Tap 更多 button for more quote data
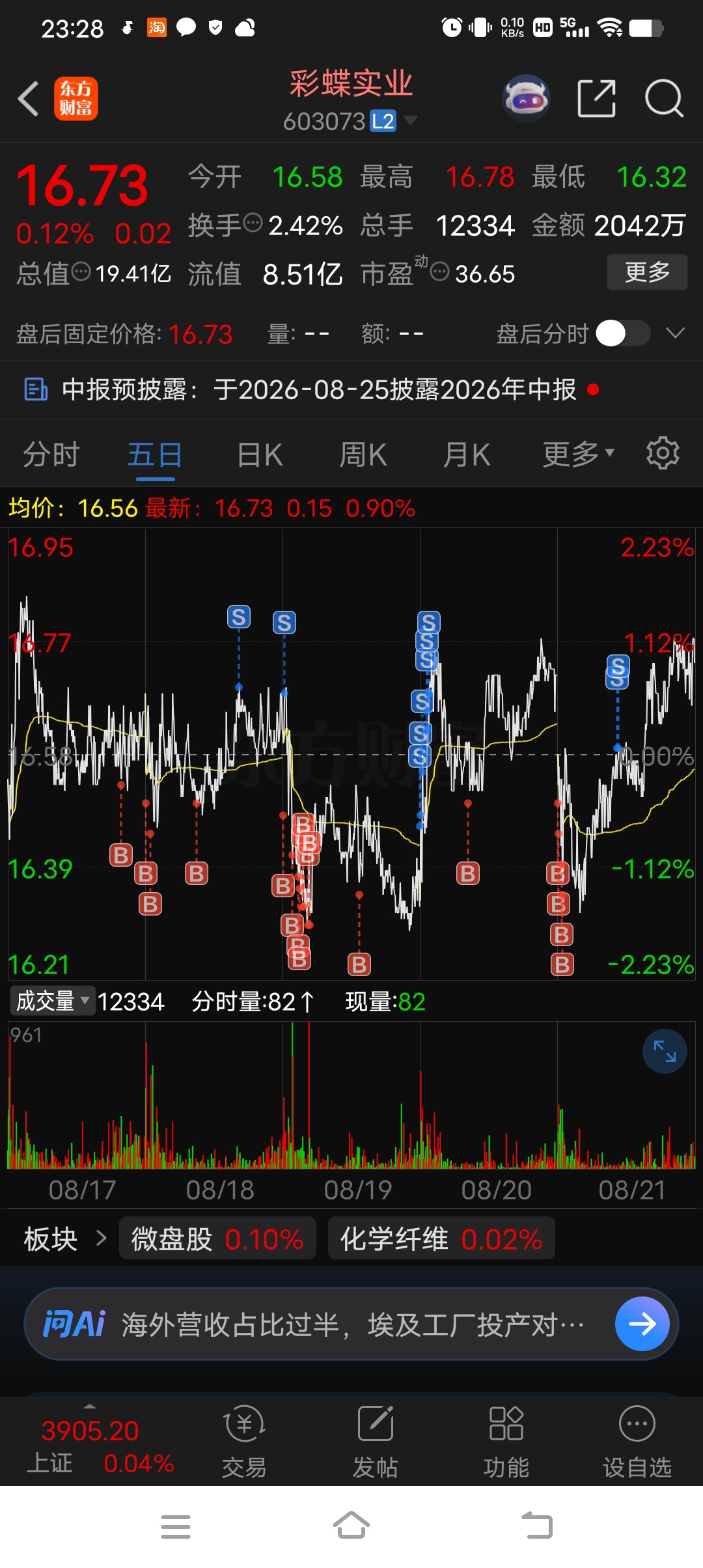The height and width of the screenshot is (1568, 703). (647, 272)
